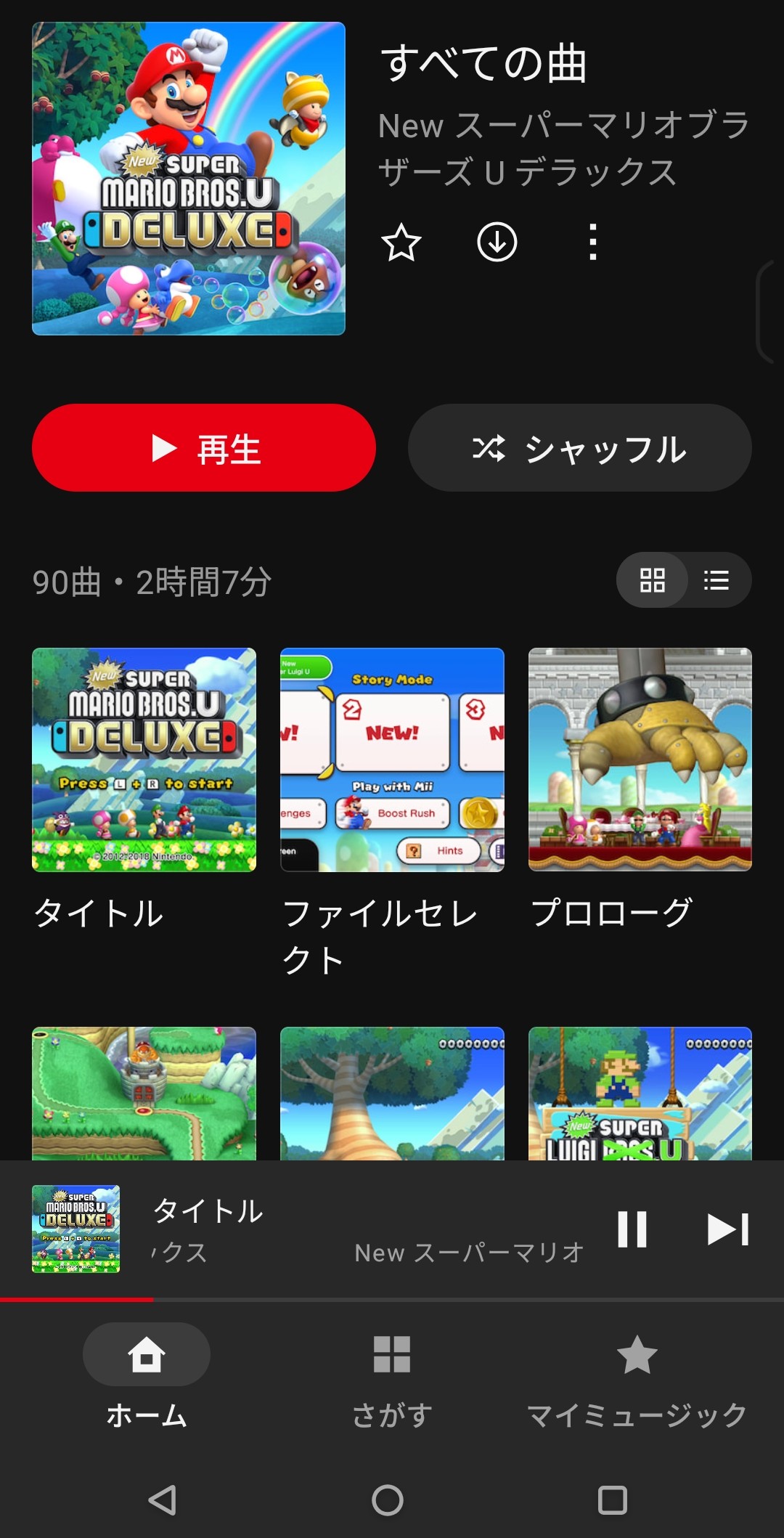Switch to grid view layout

coord(653,580)
